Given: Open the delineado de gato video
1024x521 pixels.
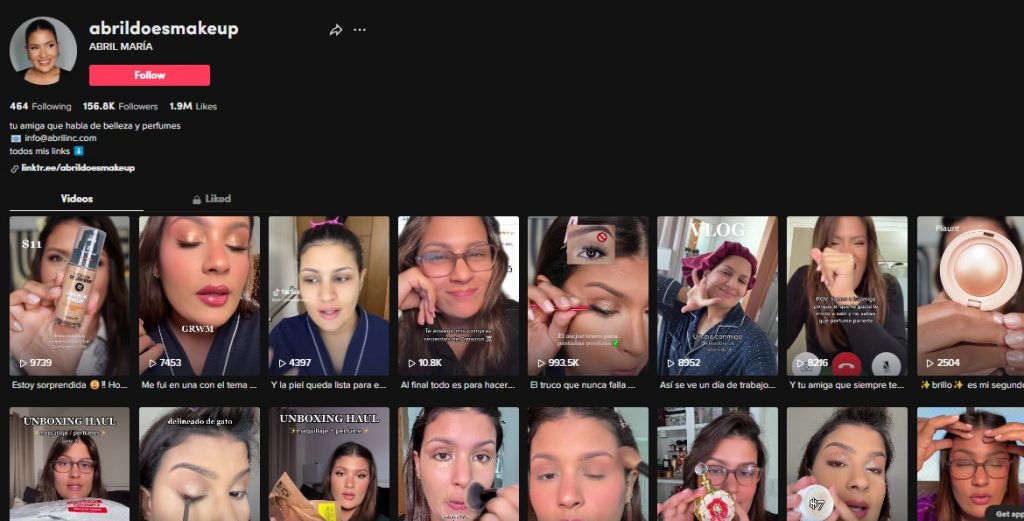Looking at the screenshot, I should pyautogui.click(x=199, y=463).
